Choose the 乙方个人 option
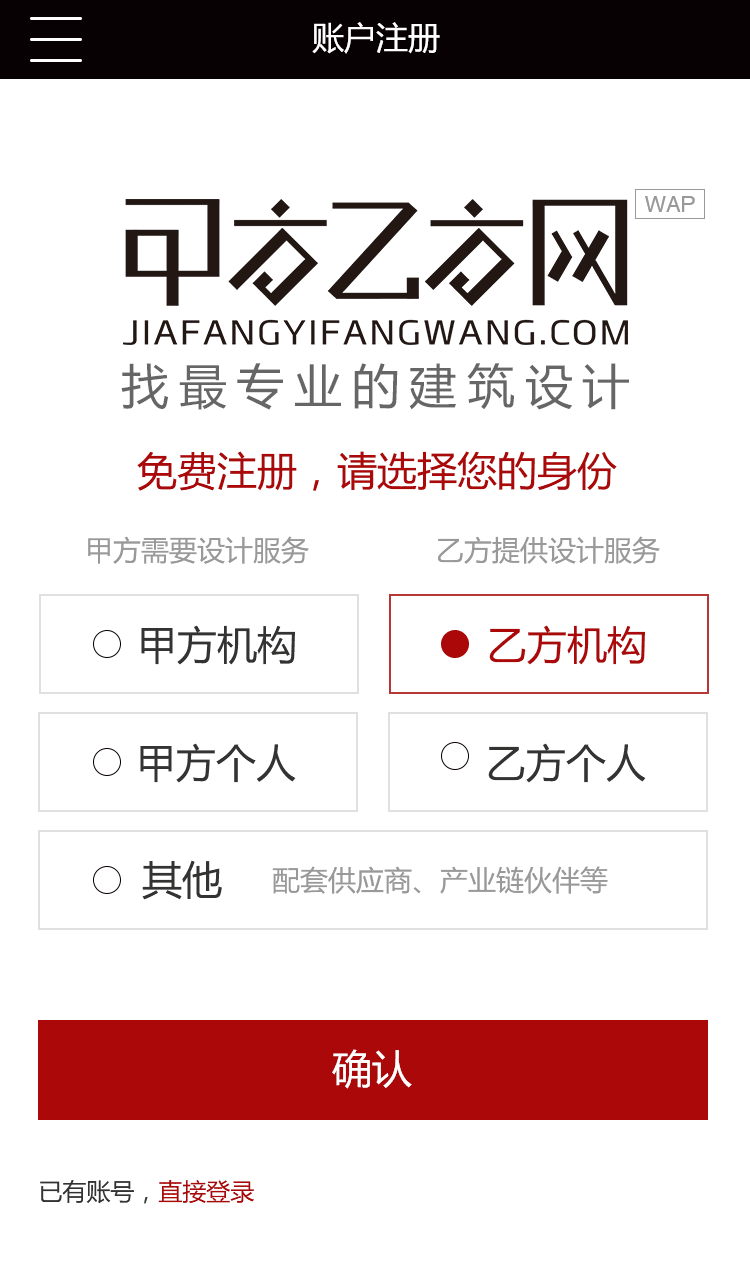 [x=548, y=762]
